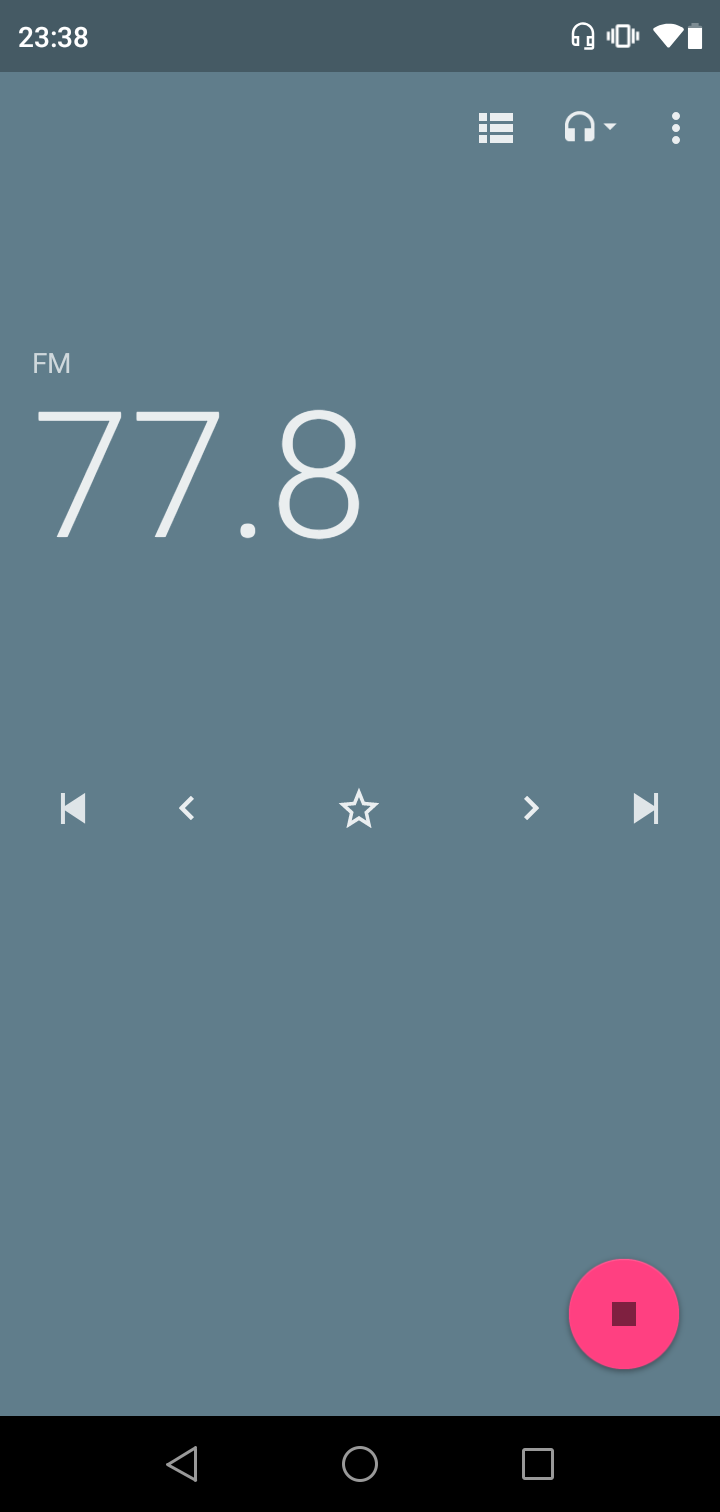This screenshot has height=1512, width=720.
Task: Open the station list icon
Action: (496, 128)
